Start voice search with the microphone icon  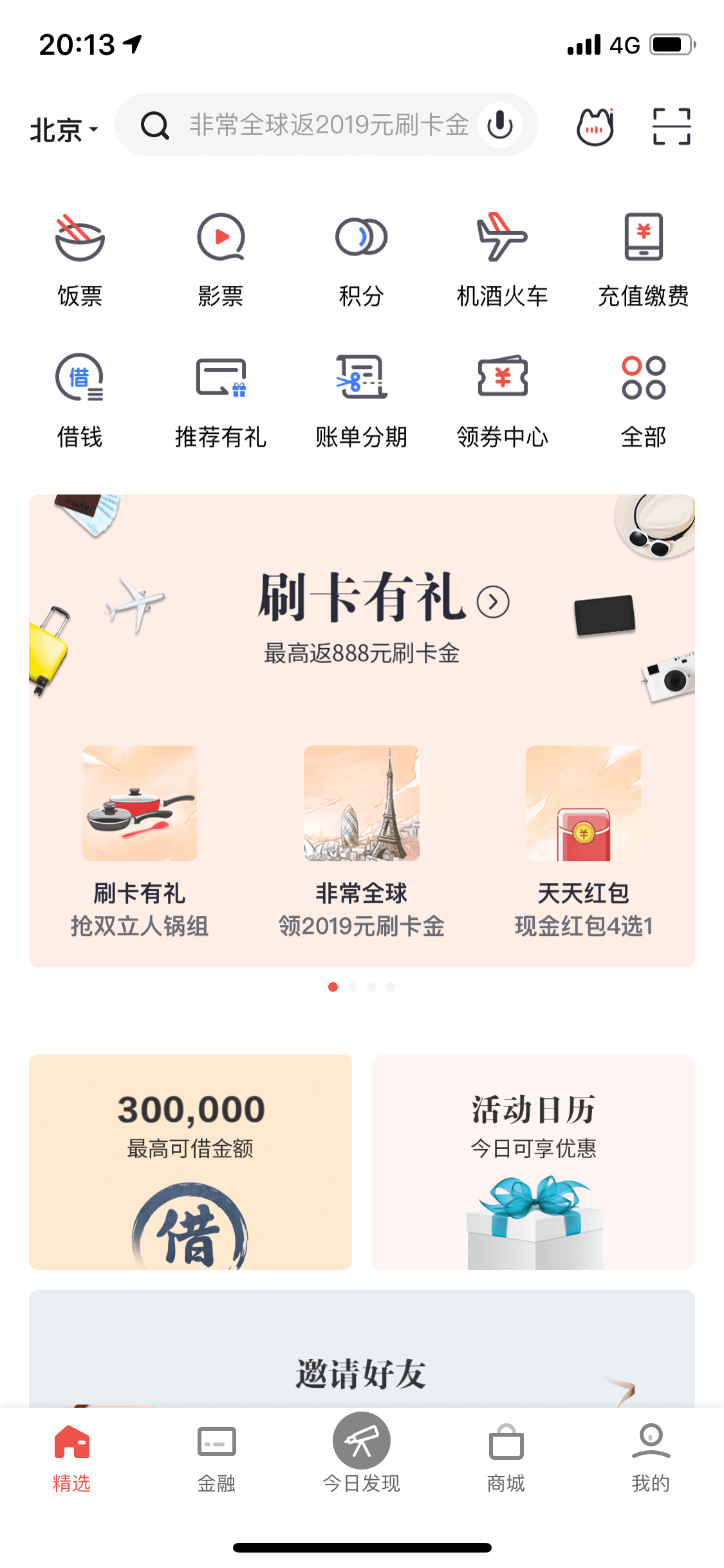(499, 125)
